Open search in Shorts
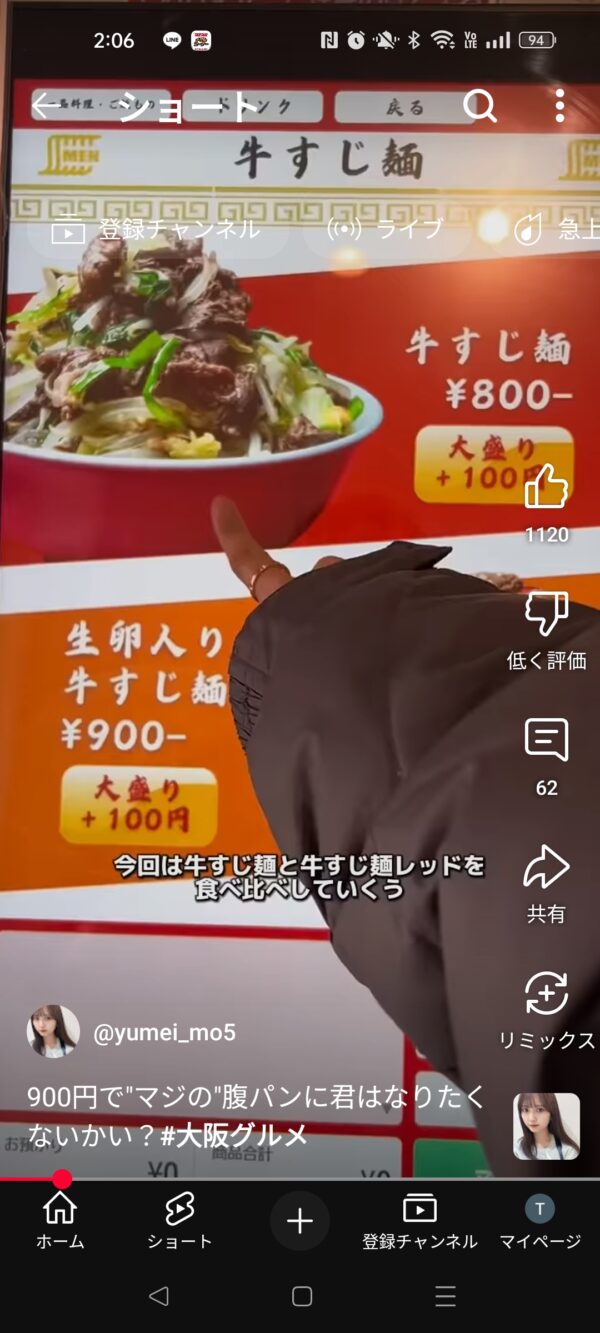The height and width of the screenshot is (1333, 600). tap(480, 105)
